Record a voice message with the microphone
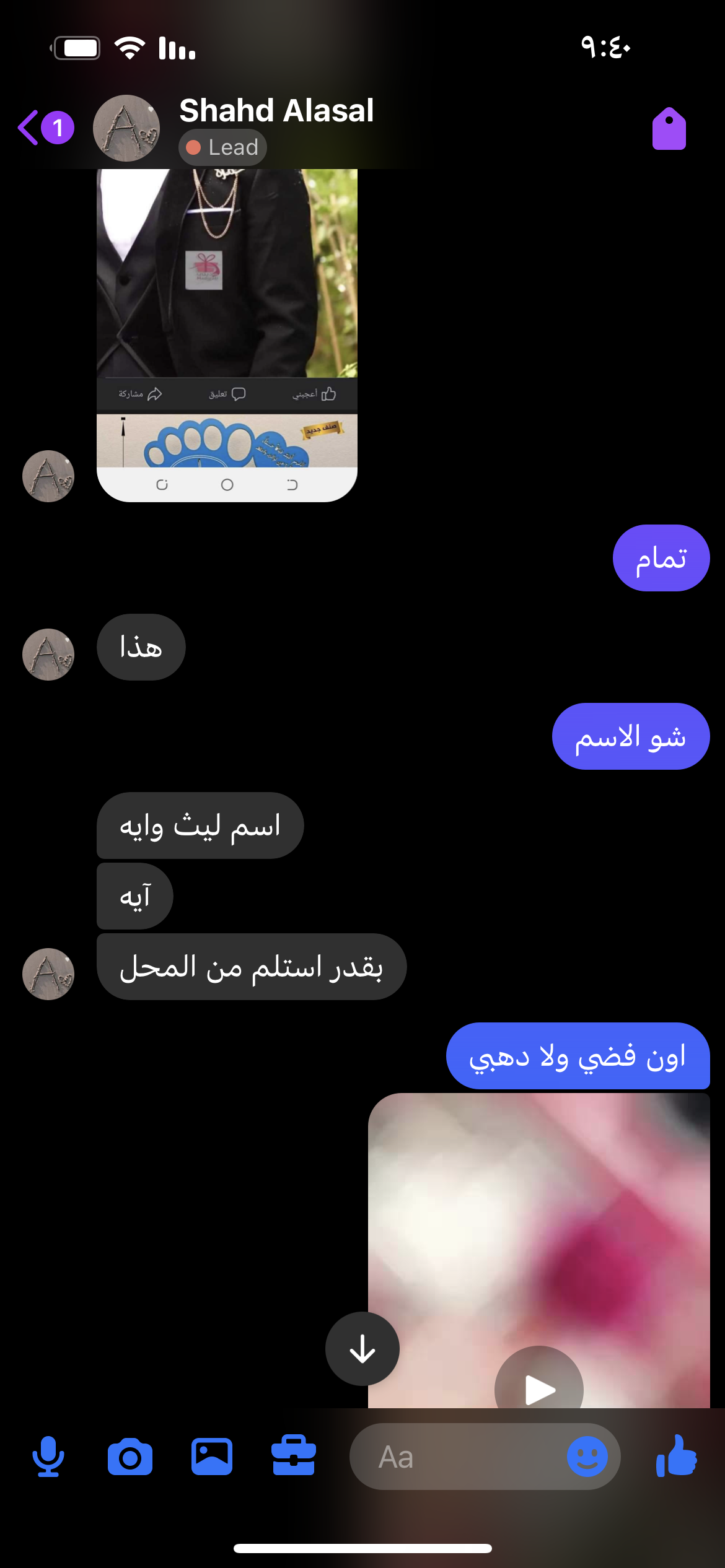725x1568 pixels. click(x=48, y=1457)
